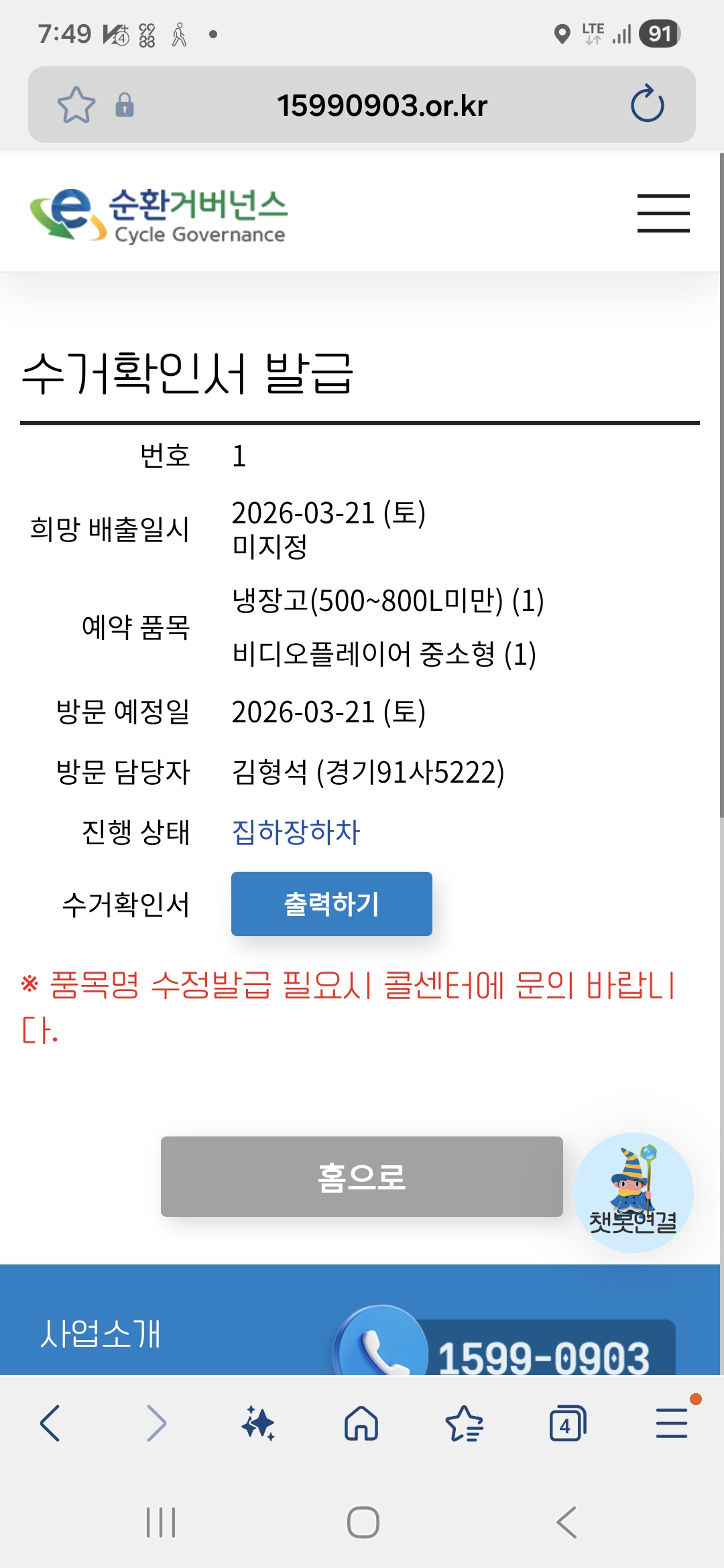724x1568 pixels.
Task: Tap the 15990903.or.kr address bar
Action: tap(382, 105)
